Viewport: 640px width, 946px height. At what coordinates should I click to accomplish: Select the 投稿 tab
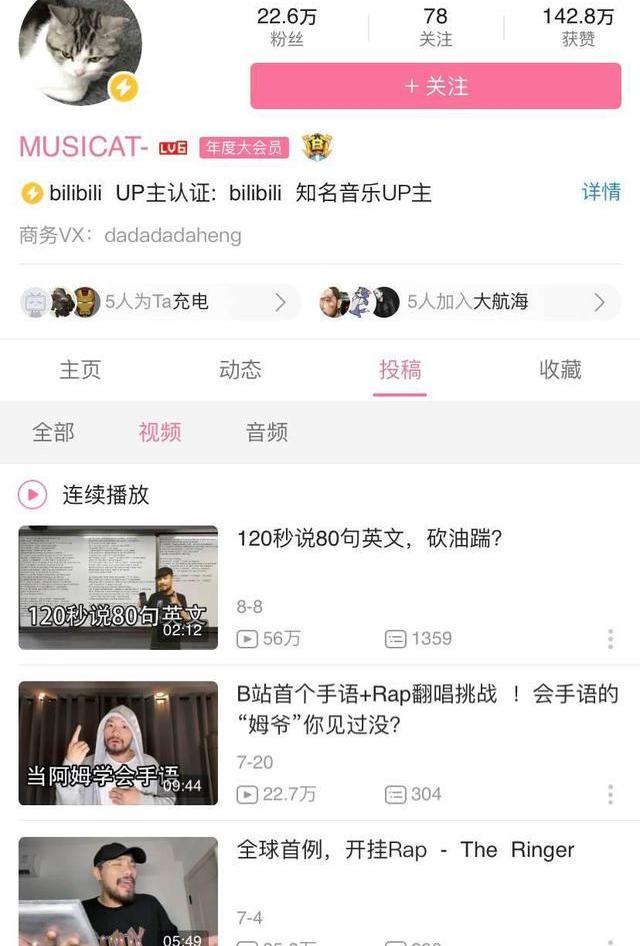click(400, 370)
